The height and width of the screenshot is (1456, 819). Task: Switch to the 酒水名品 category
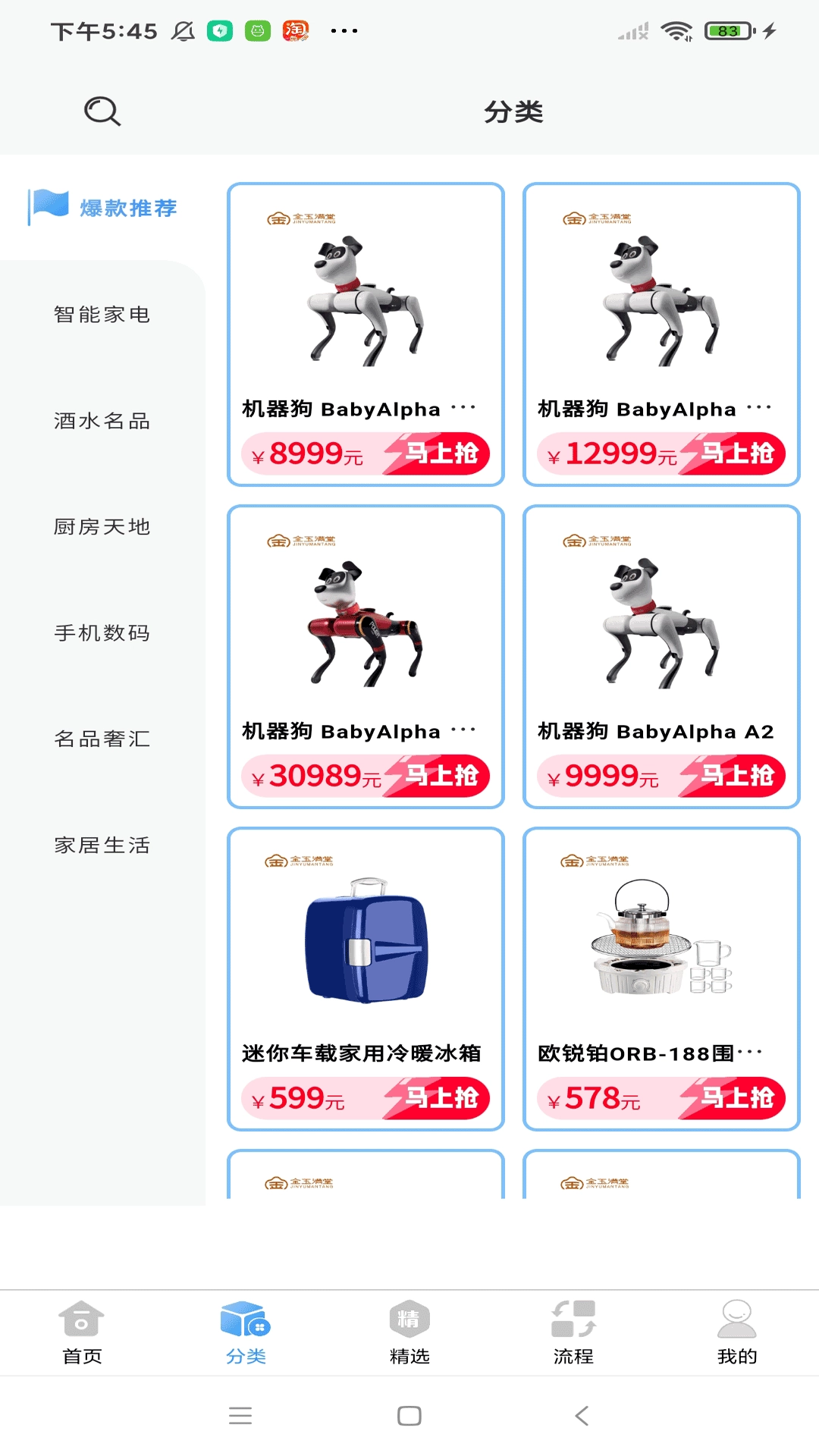point(102,421)
